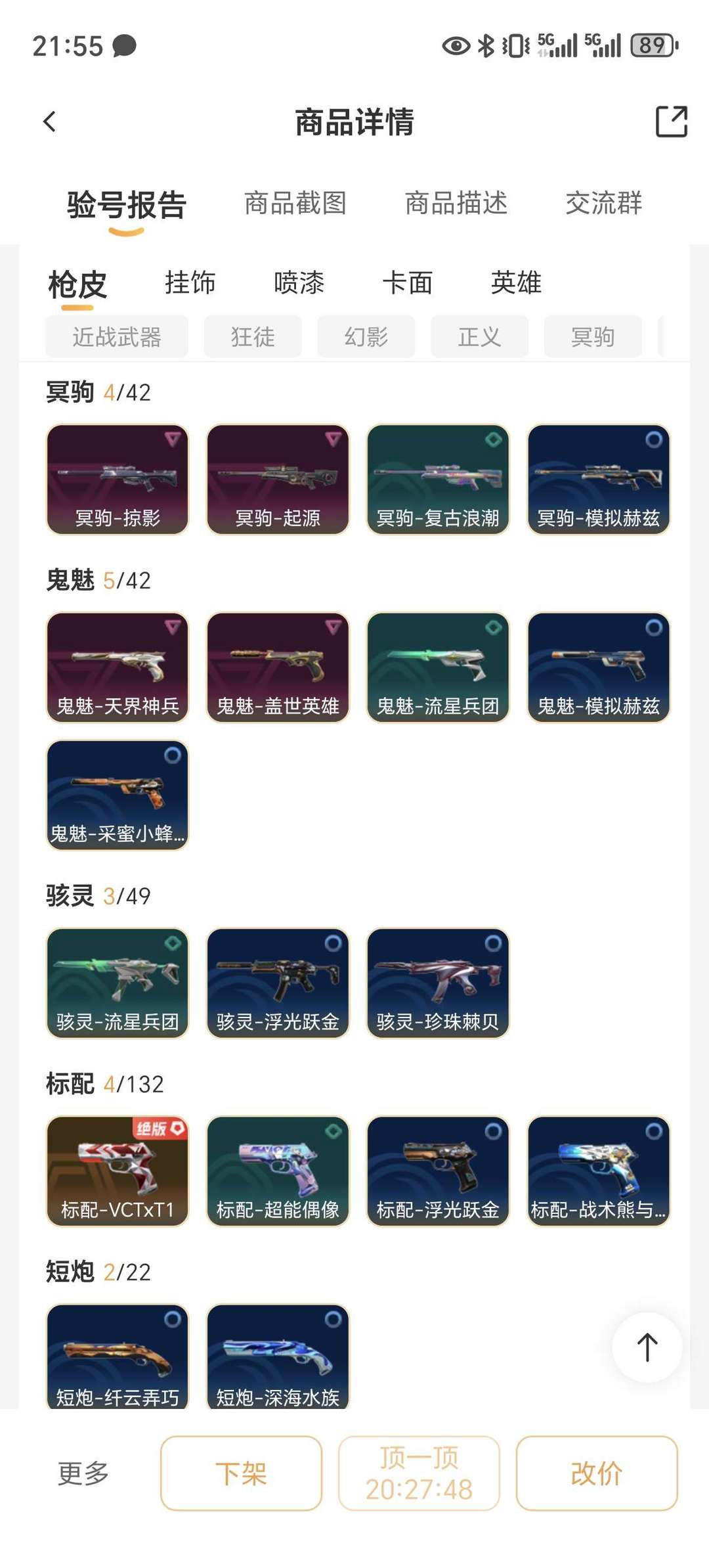709x1568 pixels.
Task: Open the 标配-VCTxT1 skin card
Action: pyautogui.click(x=118, y=1171)
